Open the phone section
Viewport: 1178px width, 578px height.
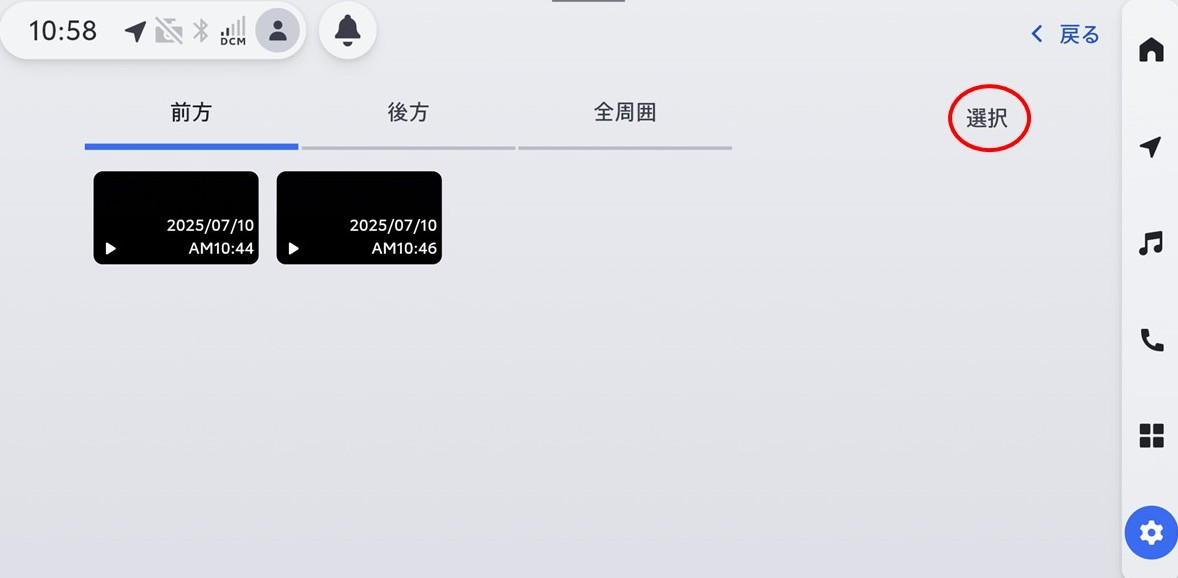pyautogui.click(x=1151, y=340)
